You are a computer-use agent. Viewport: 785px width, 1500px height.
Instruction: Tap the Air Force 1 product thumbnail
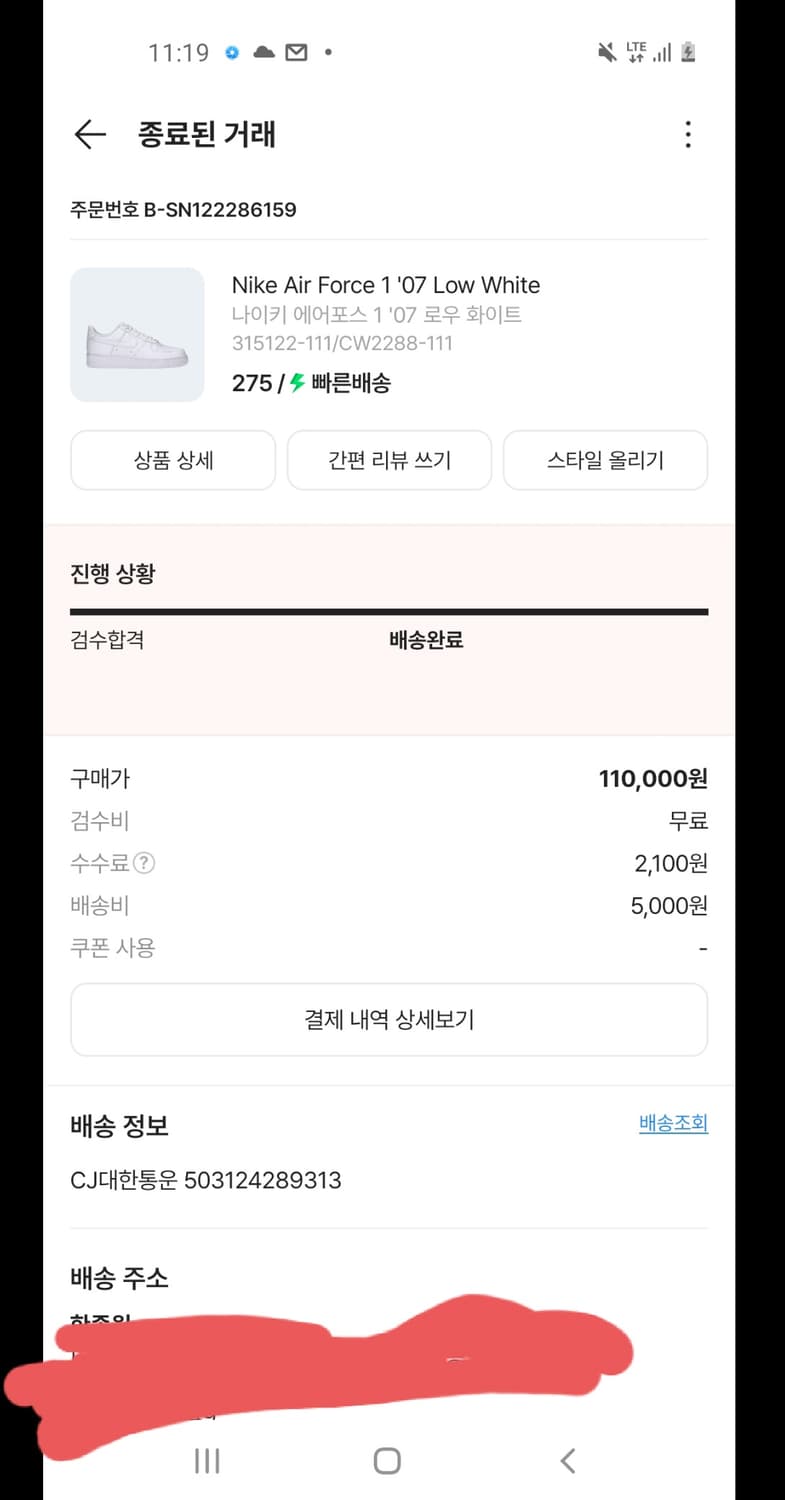tap(137, 335)
